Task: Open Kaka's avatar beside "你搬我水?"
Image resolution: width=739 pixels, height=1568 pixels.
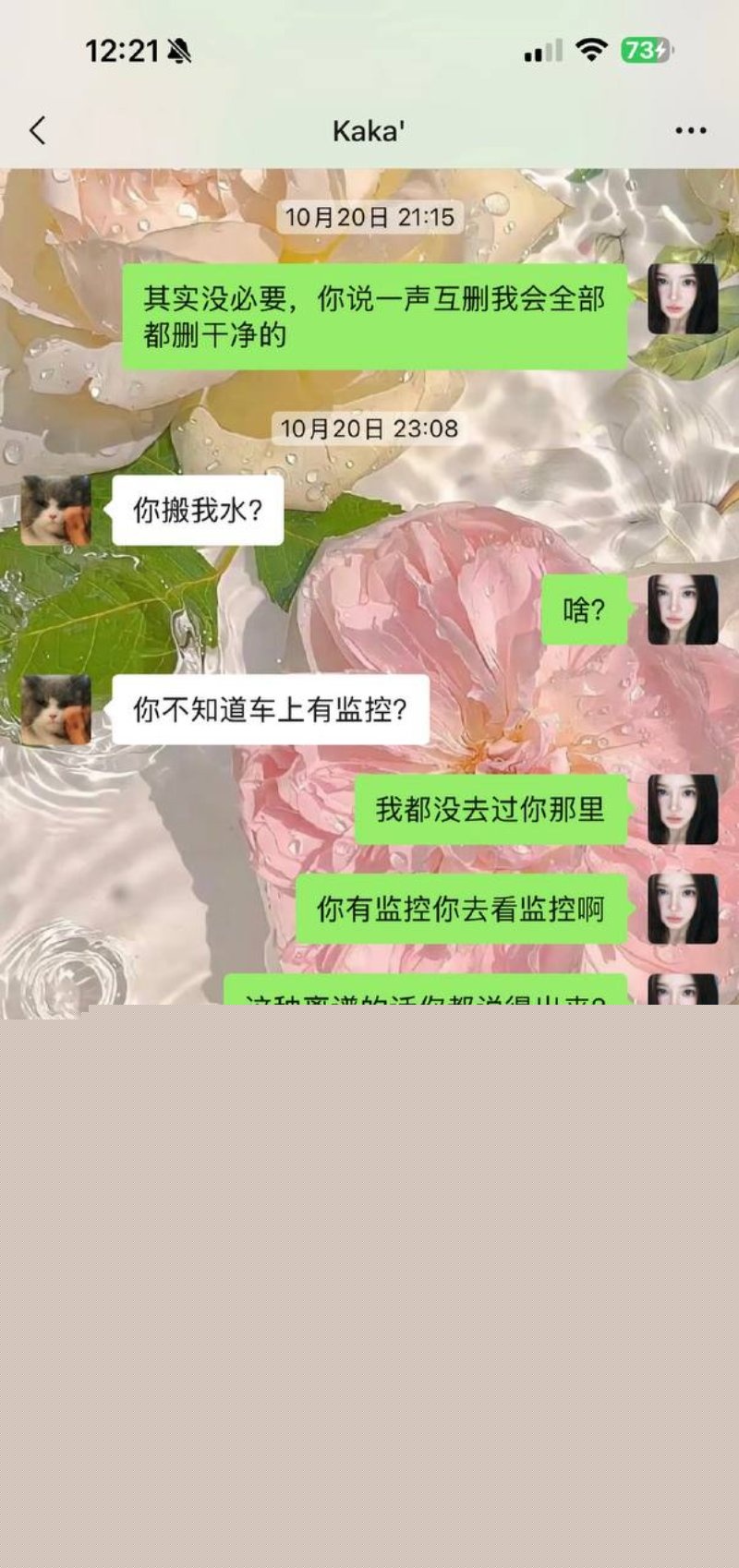Action: [x=56, y=510]
